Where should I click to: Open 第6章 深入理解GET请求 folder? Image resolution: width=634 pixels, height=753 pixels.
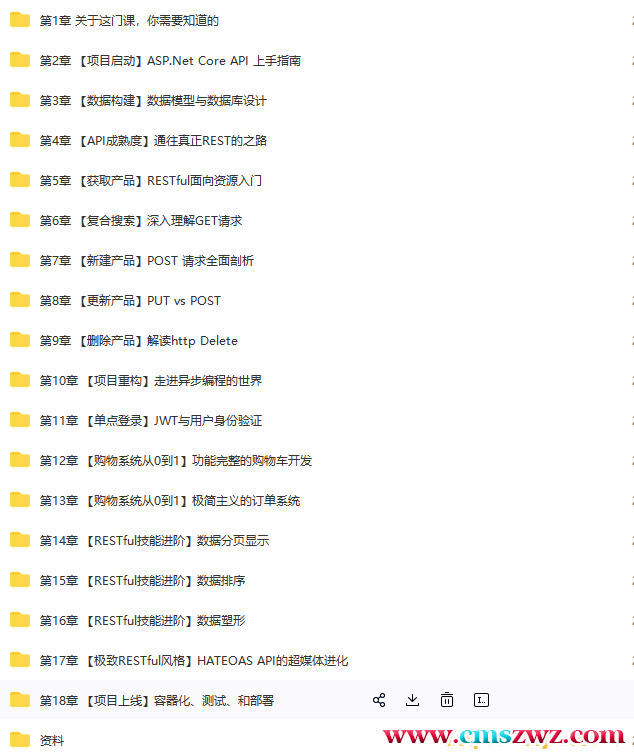tap(141, 220)
